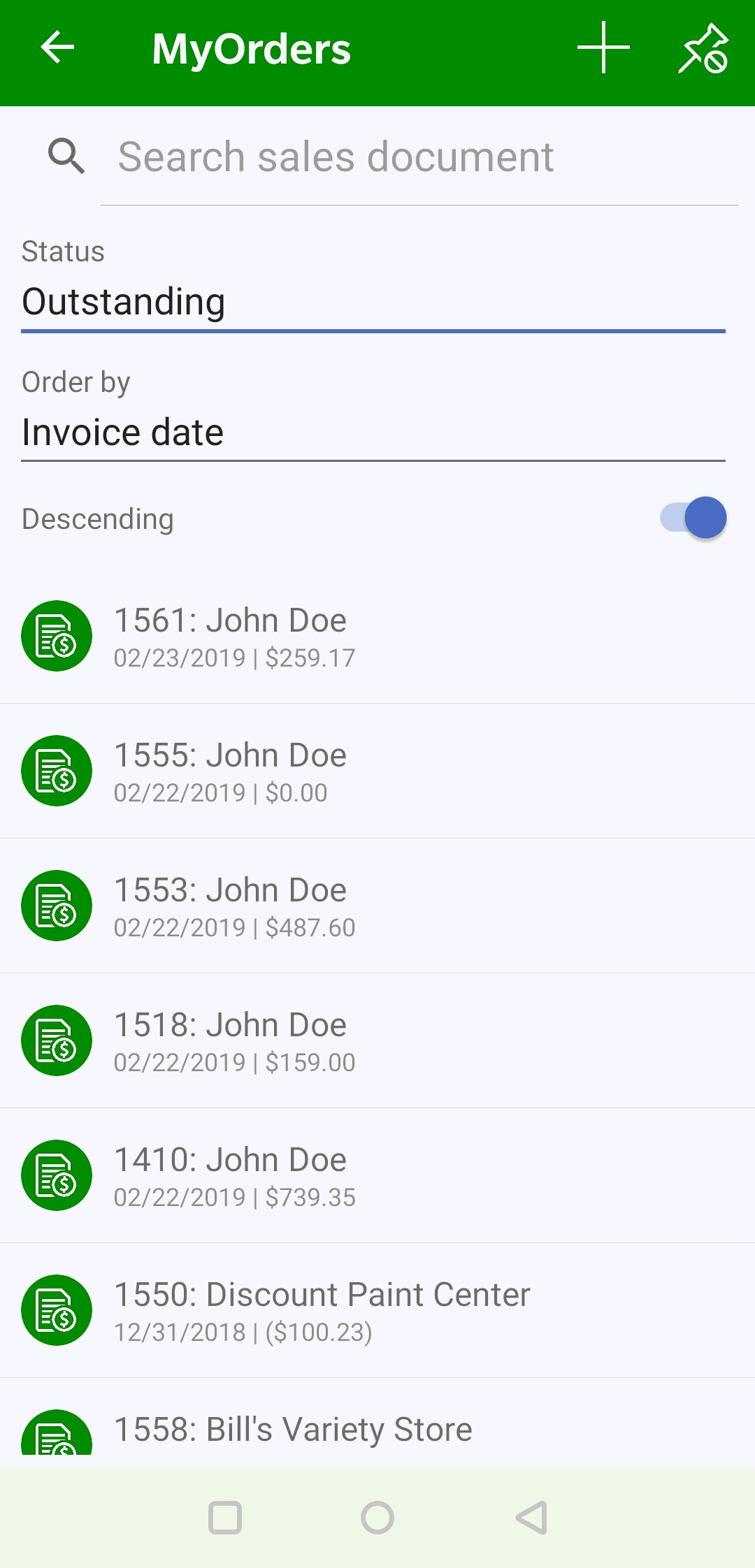Add a new order with plus icon
This screenshot has width=755, height=1568.
click(x=603, y=48)
